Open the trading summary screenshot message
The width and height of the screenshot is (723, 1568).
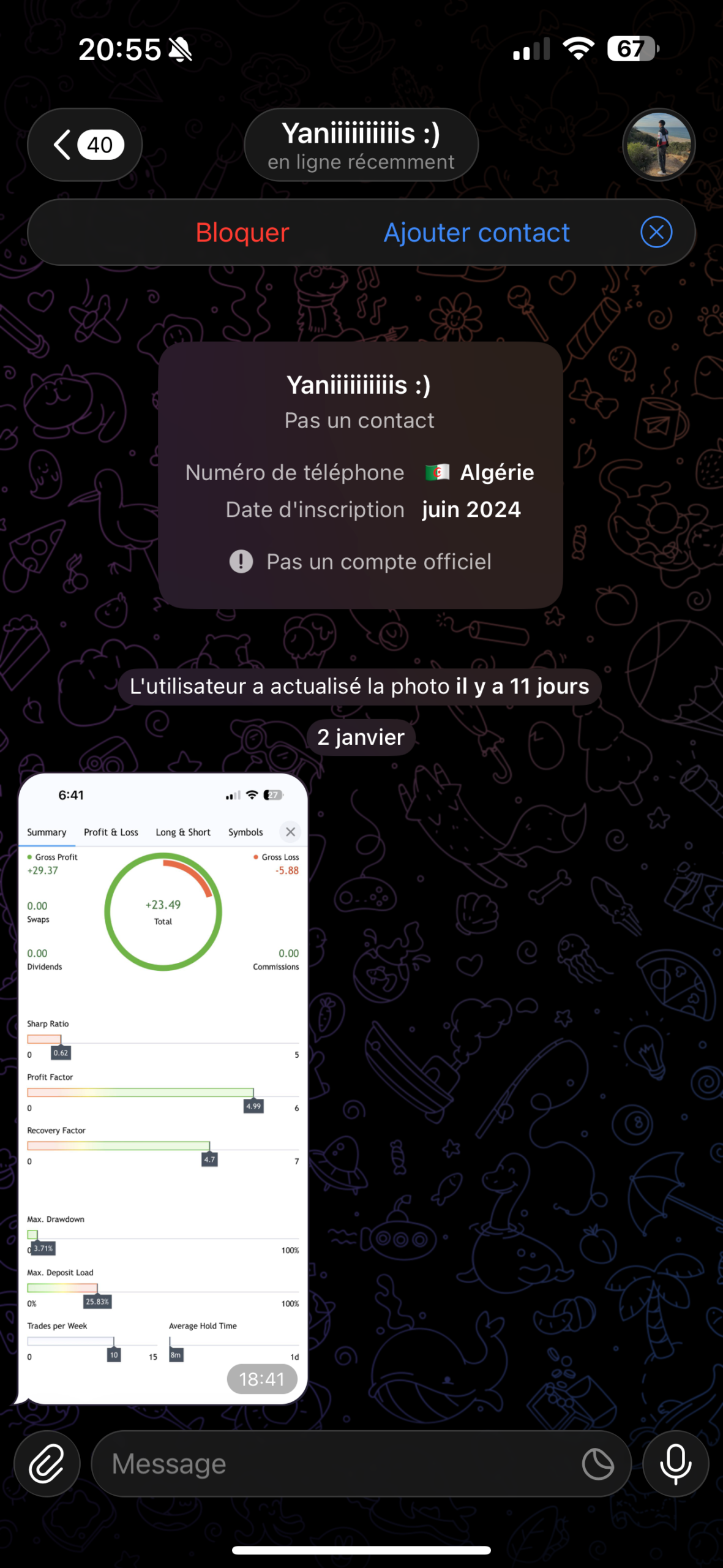[163, 1088]
